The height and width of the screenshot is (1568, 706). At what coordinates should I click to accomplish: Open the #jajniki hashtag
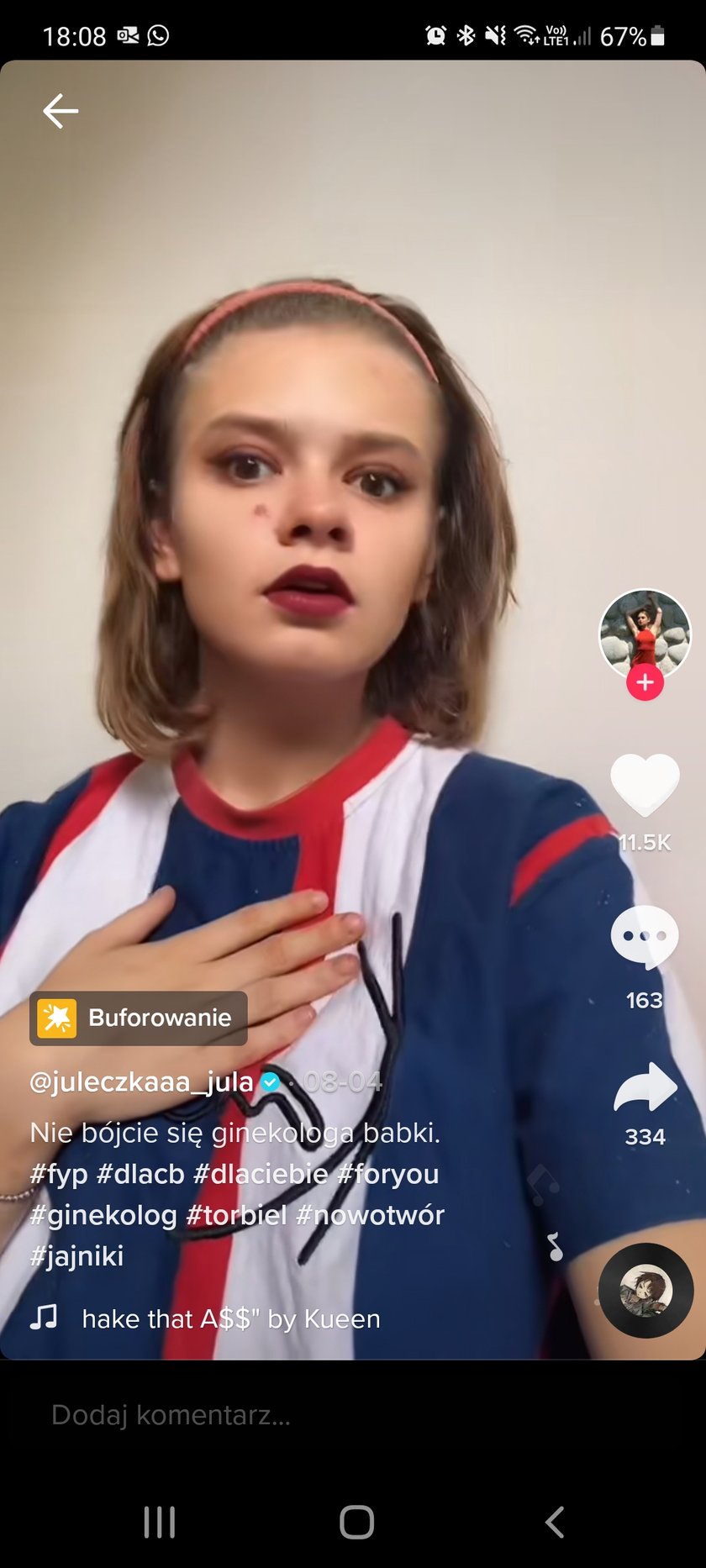76,1256
